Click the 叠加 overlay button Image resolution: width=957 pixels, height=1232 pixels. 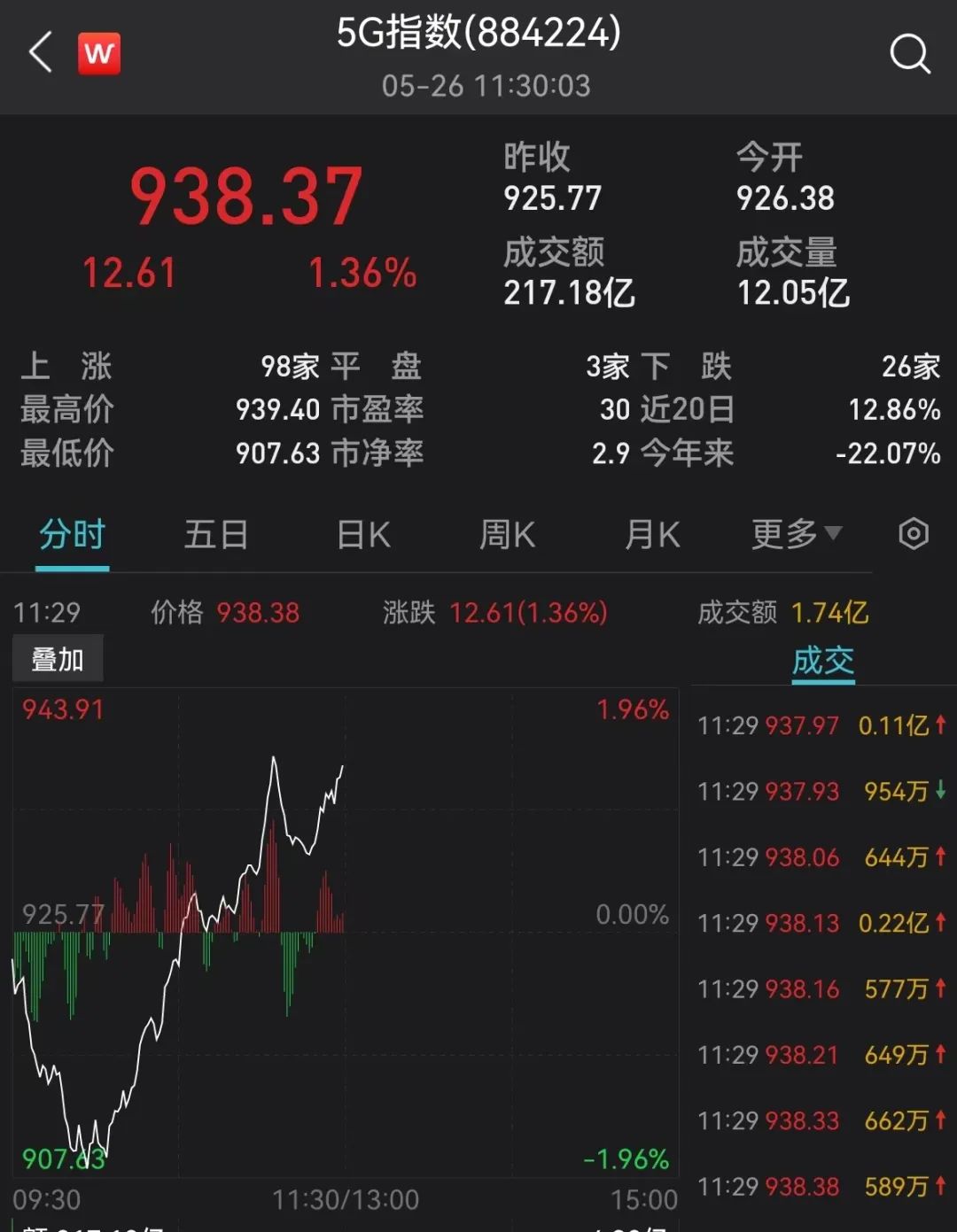point(57,659)
